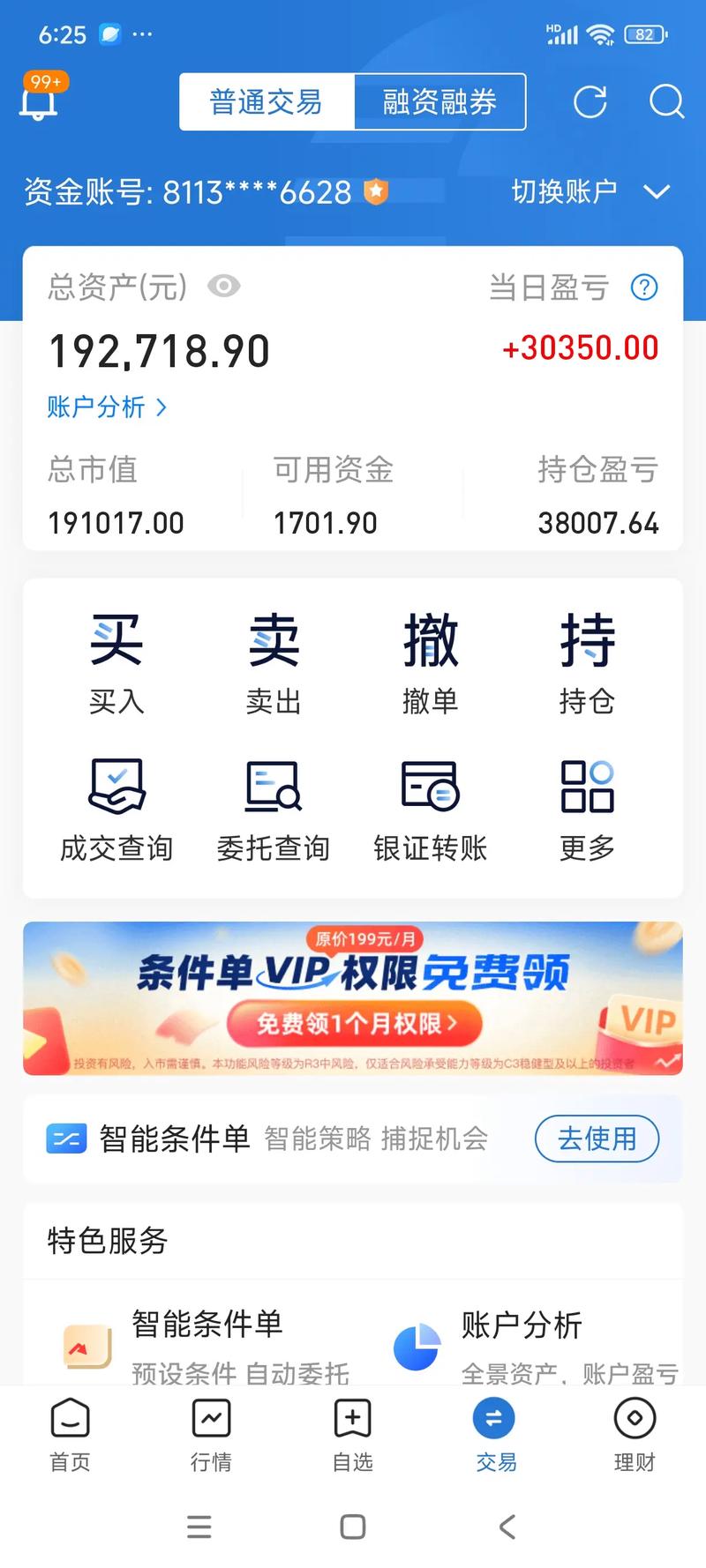
Task: Switch to the 融资融券 tab
Action: [441, 101]
